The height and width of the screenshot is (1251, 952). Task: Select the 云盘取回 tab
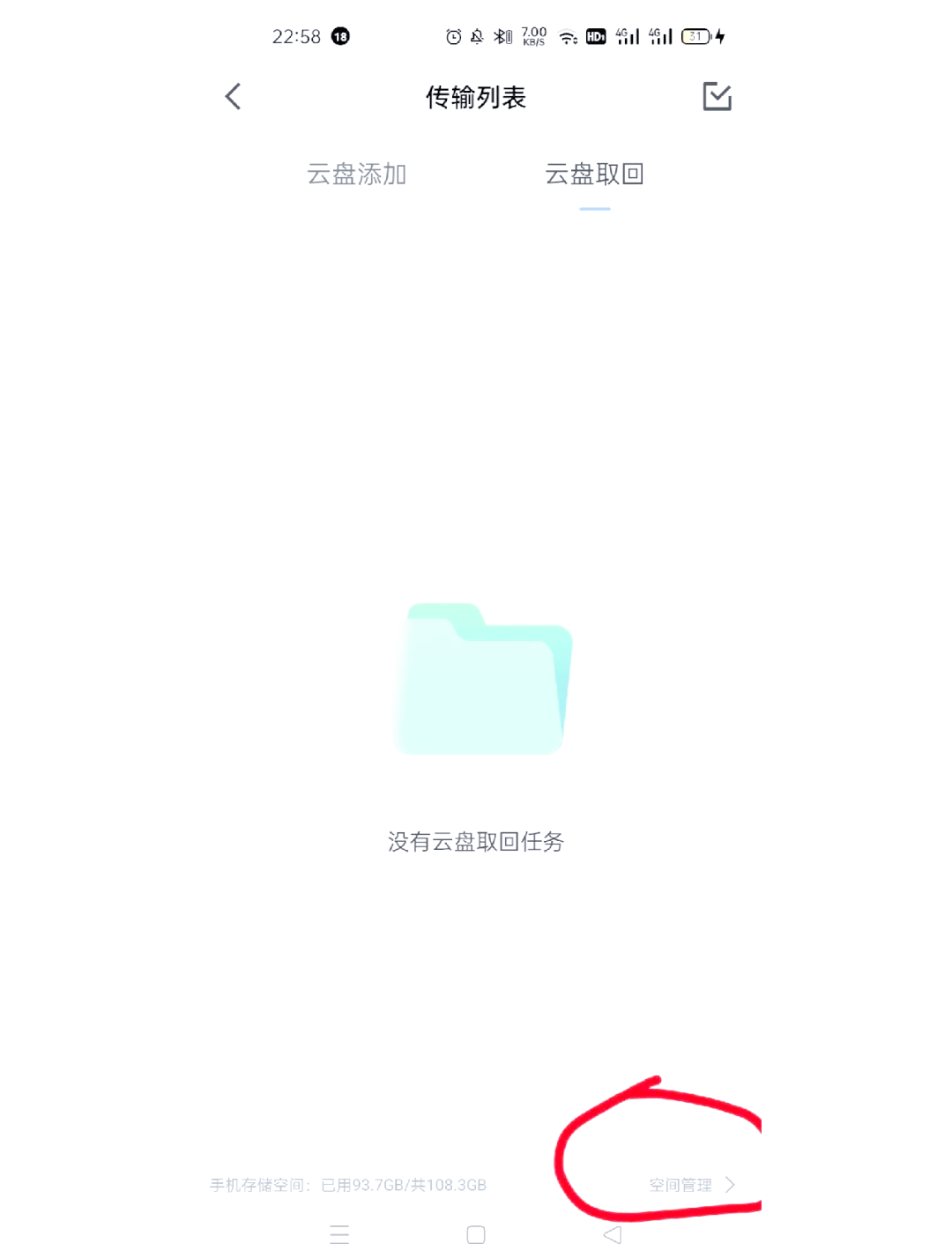(x=594, y=175)
